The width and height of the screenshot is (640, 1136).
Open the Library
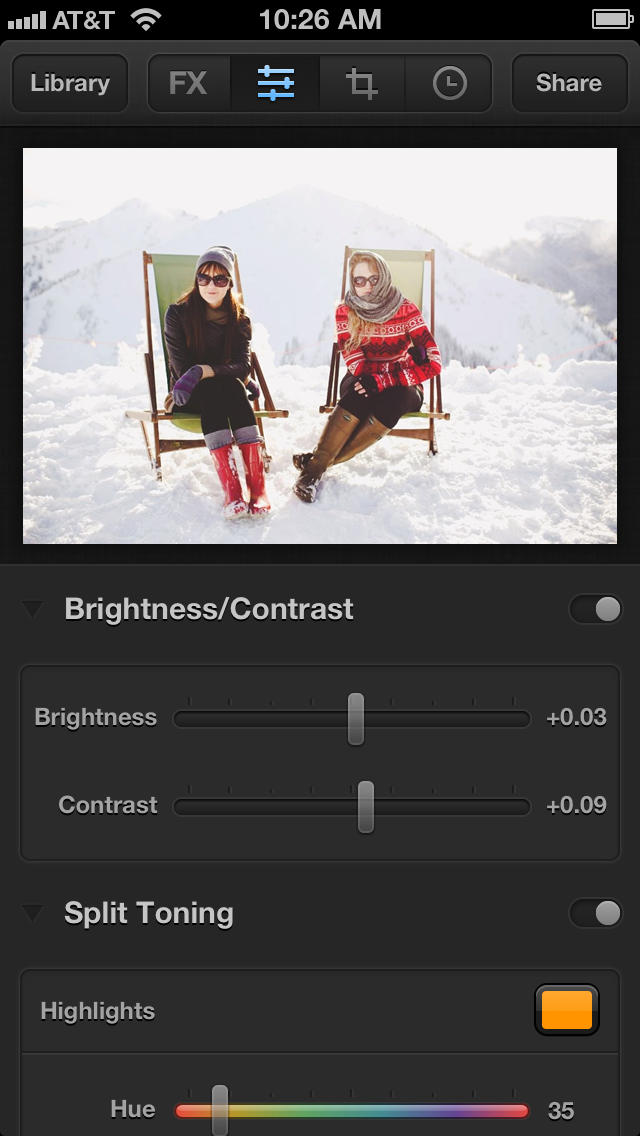(x=69, y=83)
